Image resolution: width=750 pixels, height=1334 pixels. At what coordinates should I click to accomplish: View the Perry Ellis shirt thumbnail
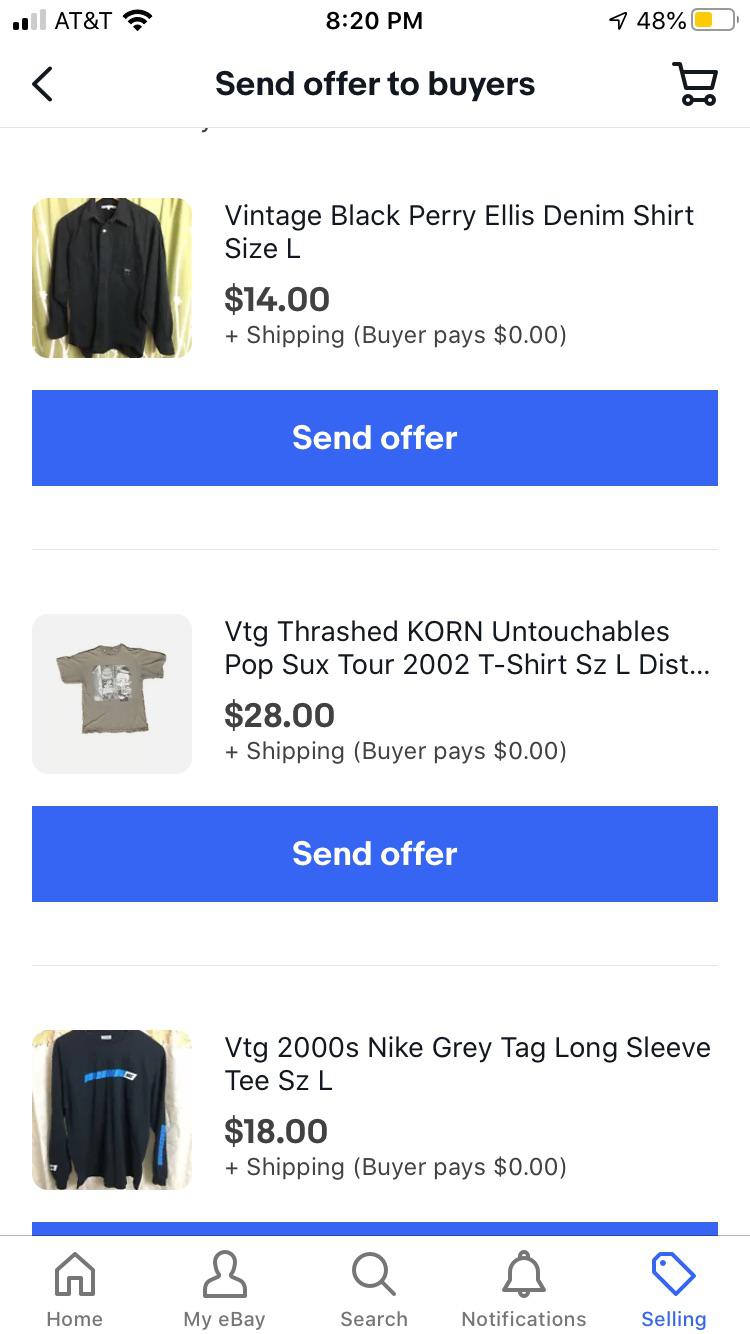(x=111, y=278)
